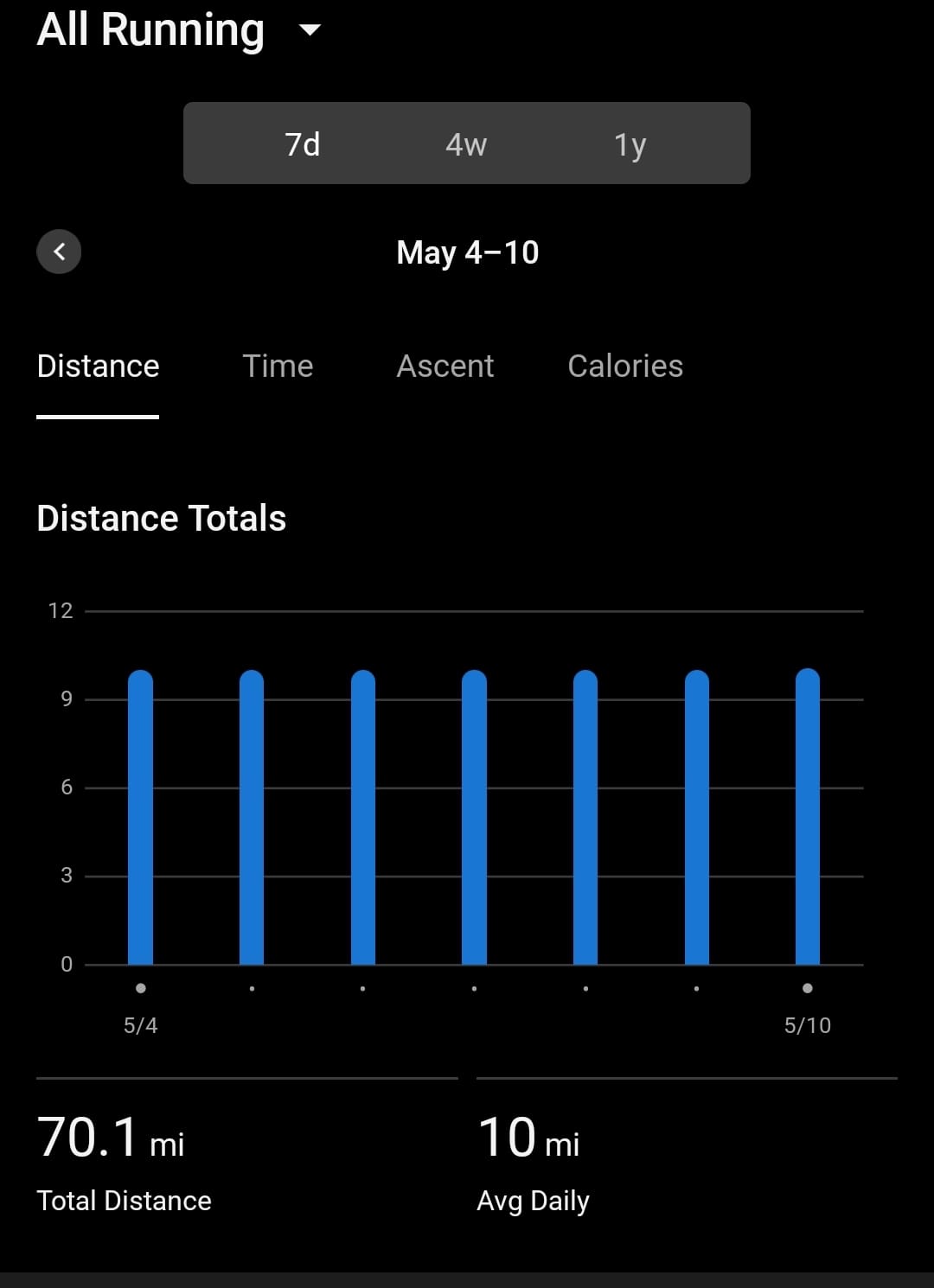Viewport: 934px width, 1288px height.
Task: Select the Distance tab
Action: click(x=98, y=366)
